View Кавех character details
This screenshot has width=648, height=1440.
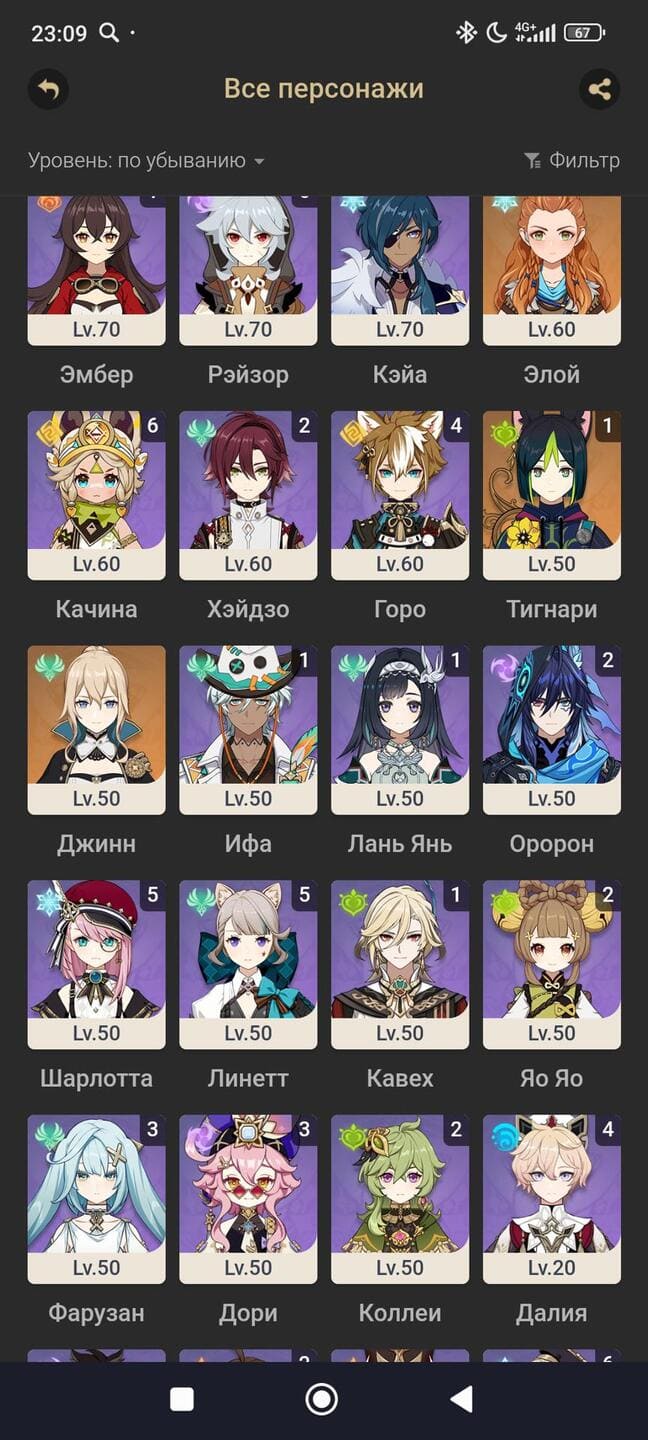400,964
